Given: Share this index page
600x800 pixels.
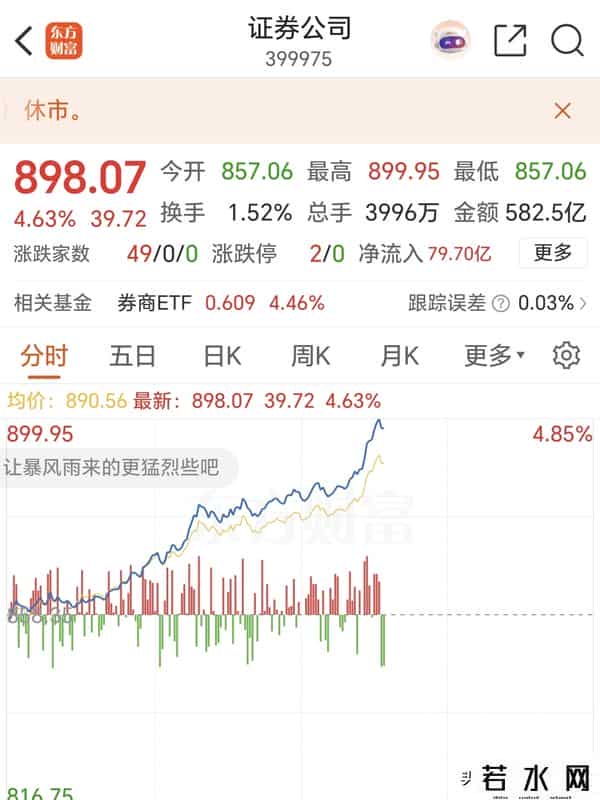Looking at the screenshot, I should (x=510, y=41).
